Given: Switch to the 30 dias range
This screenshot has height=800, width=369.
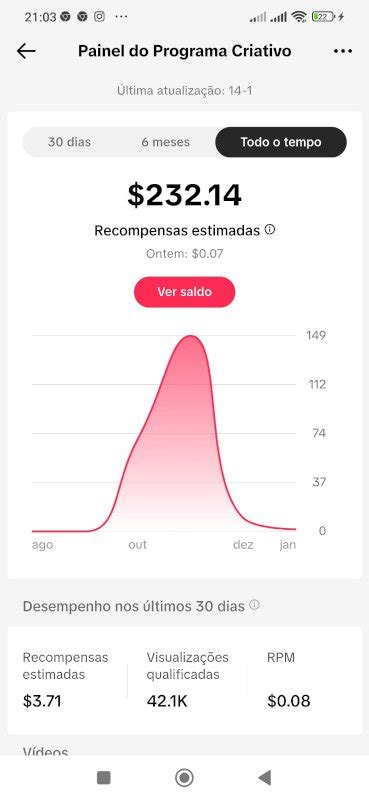Looking at the screenshot, I should (x=69, y=142).
